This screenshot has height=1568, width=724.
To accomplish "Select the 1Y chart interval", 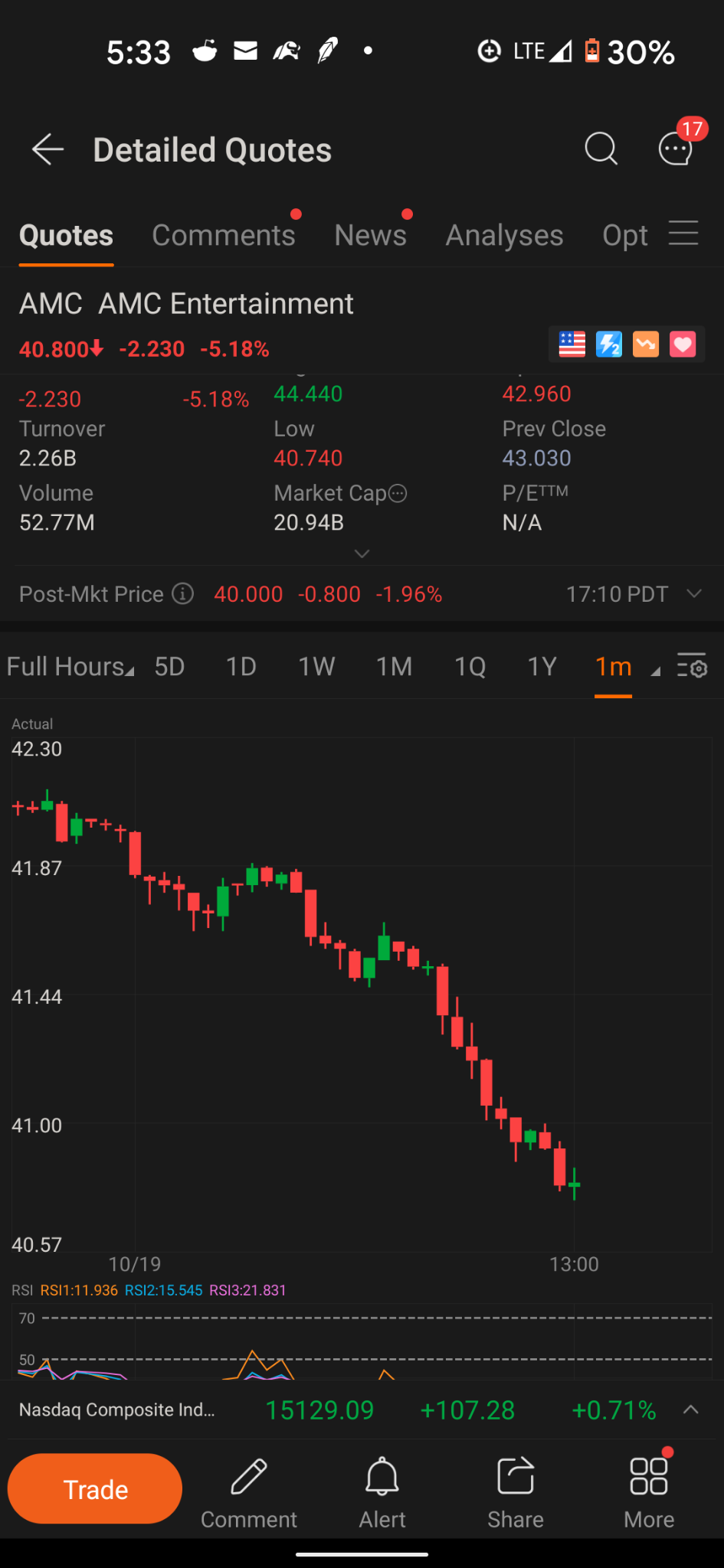I will [x=542, y=666].
